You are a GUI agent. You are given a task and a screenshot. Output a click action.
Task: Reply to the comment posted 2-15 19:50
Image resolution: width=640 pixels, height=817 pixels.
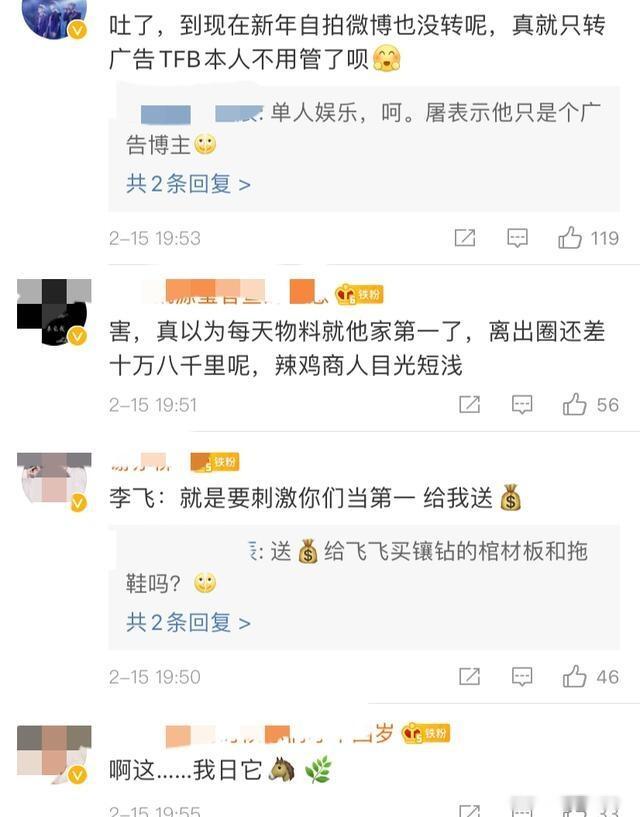[x=522, y=677]
